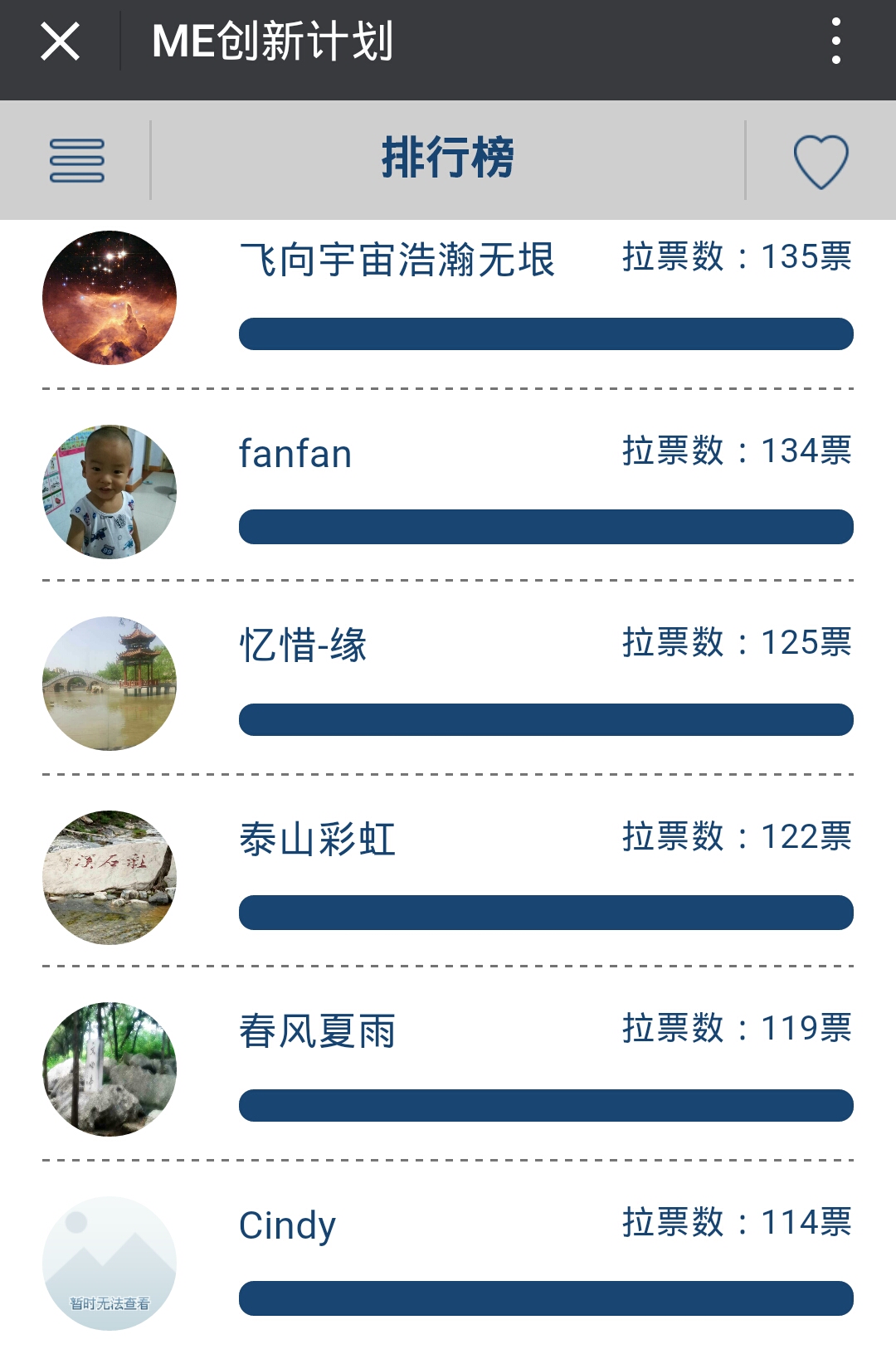
Task: Open the hamburger menu beside 排行榜
Action: point(77,160)
